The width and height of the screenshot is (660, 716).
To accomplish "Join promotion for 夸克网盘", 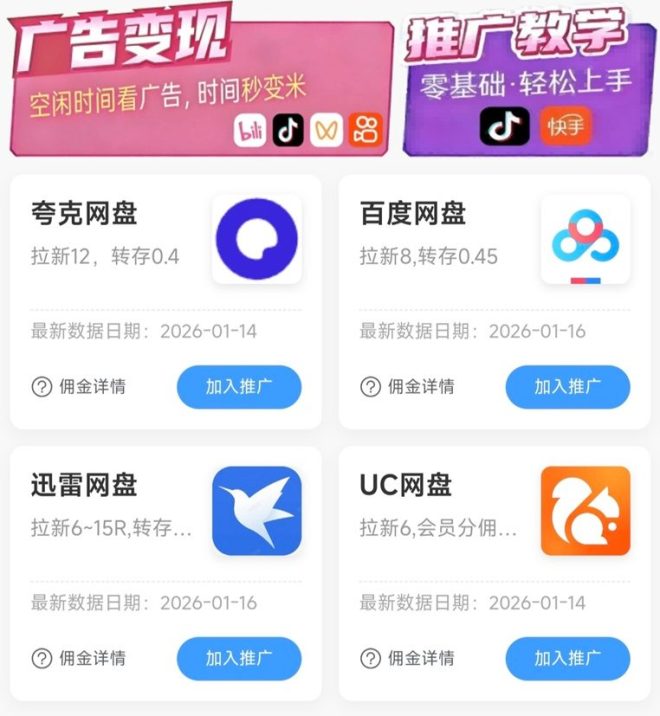I will click(x=239, y=387).
